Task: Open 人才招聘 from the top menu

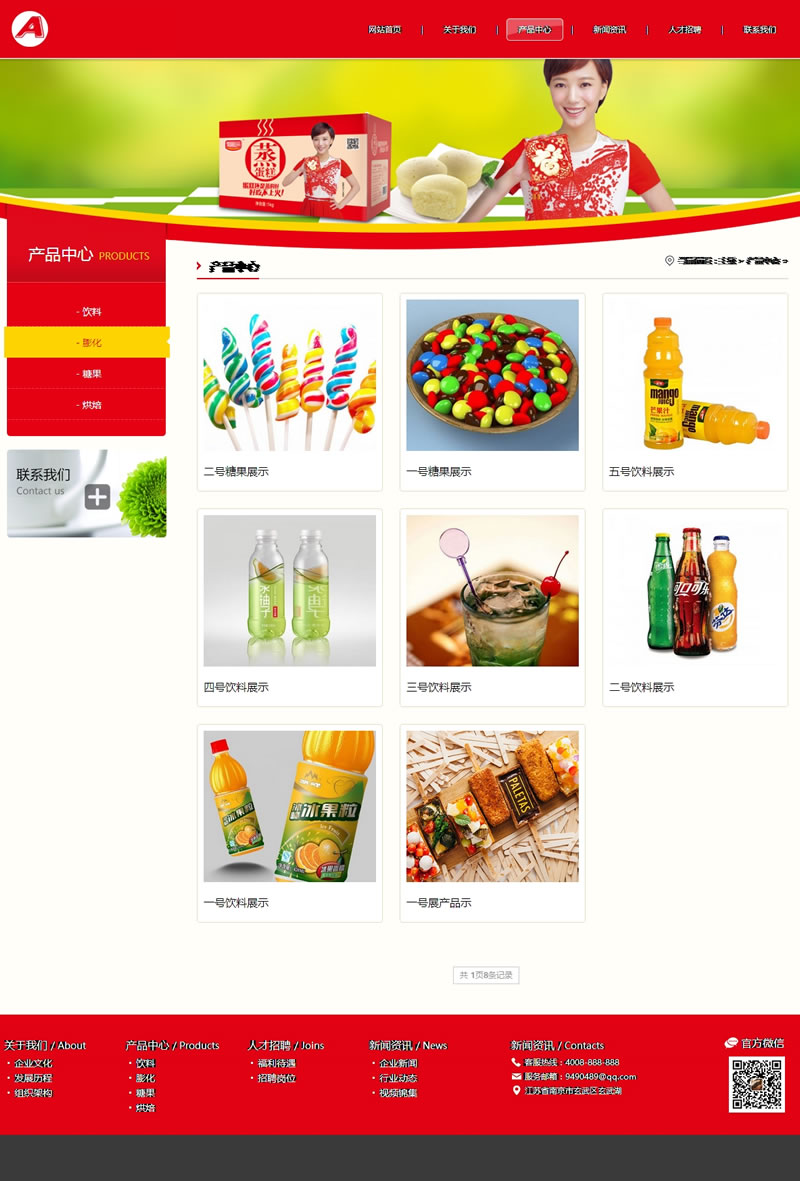Action: pyautogui.click(x=684, y=30)
